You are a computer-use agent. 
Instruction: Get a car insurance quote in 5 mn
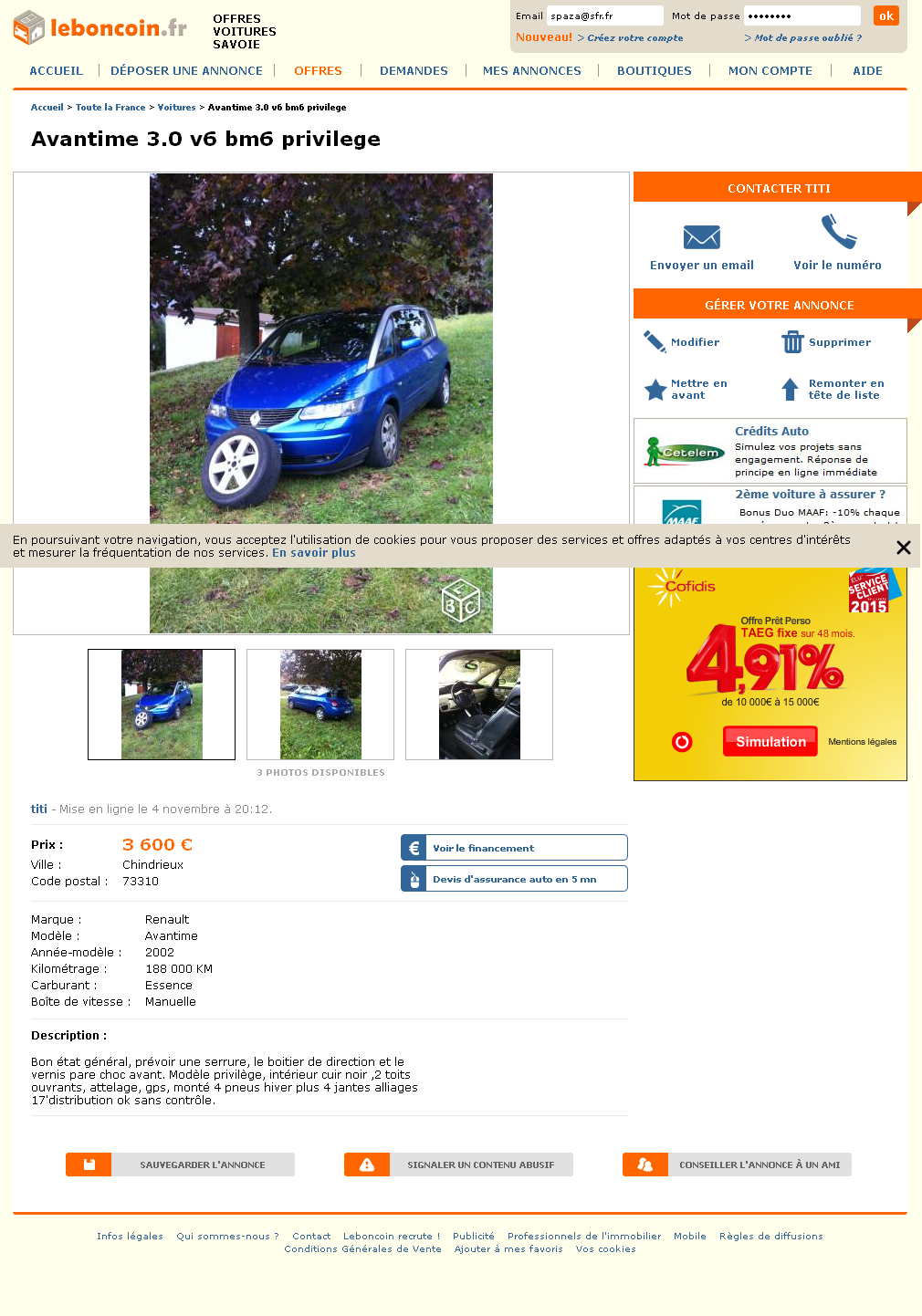point(514,879)
